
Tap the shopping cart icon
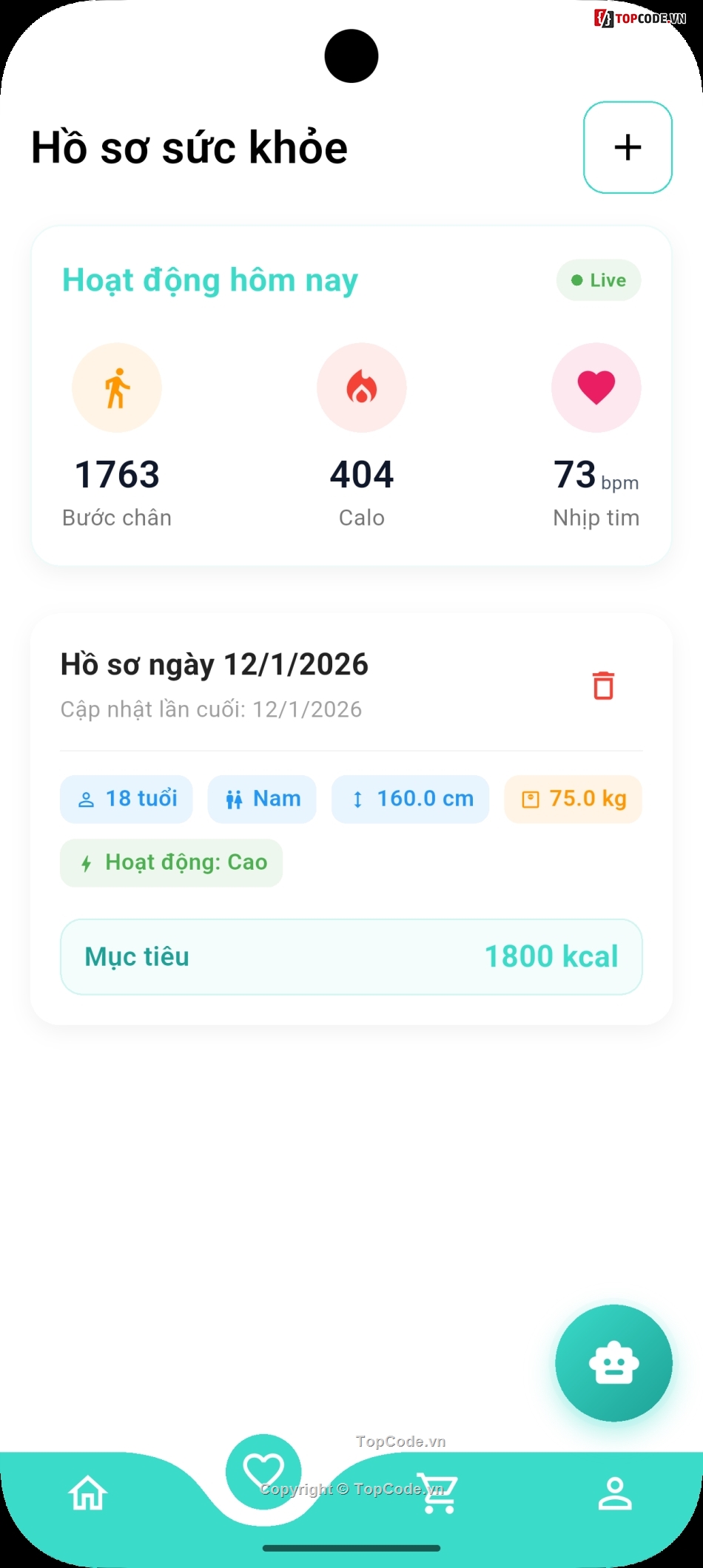tap(437, 1489)
